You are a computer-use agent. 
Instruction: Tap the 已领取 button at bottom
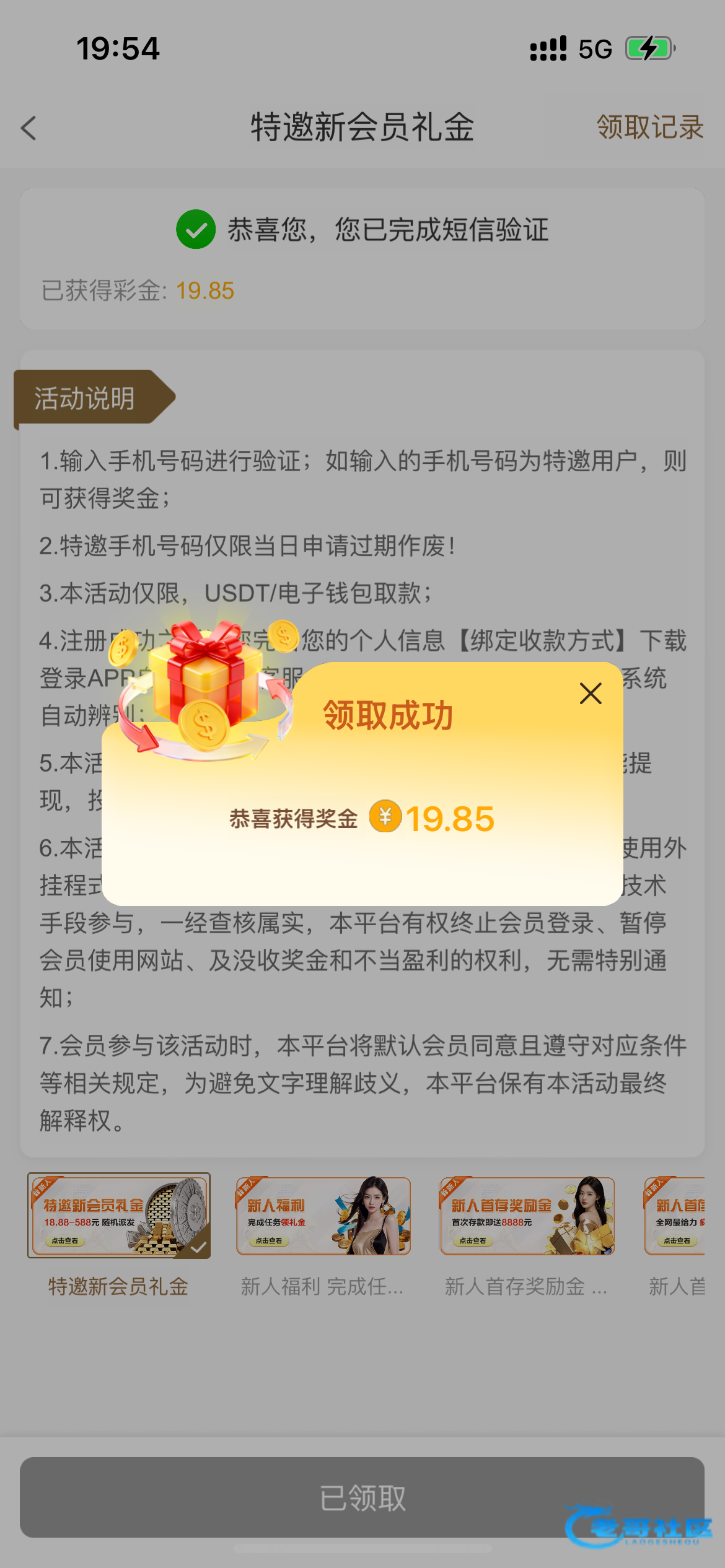pos(362,1497)
